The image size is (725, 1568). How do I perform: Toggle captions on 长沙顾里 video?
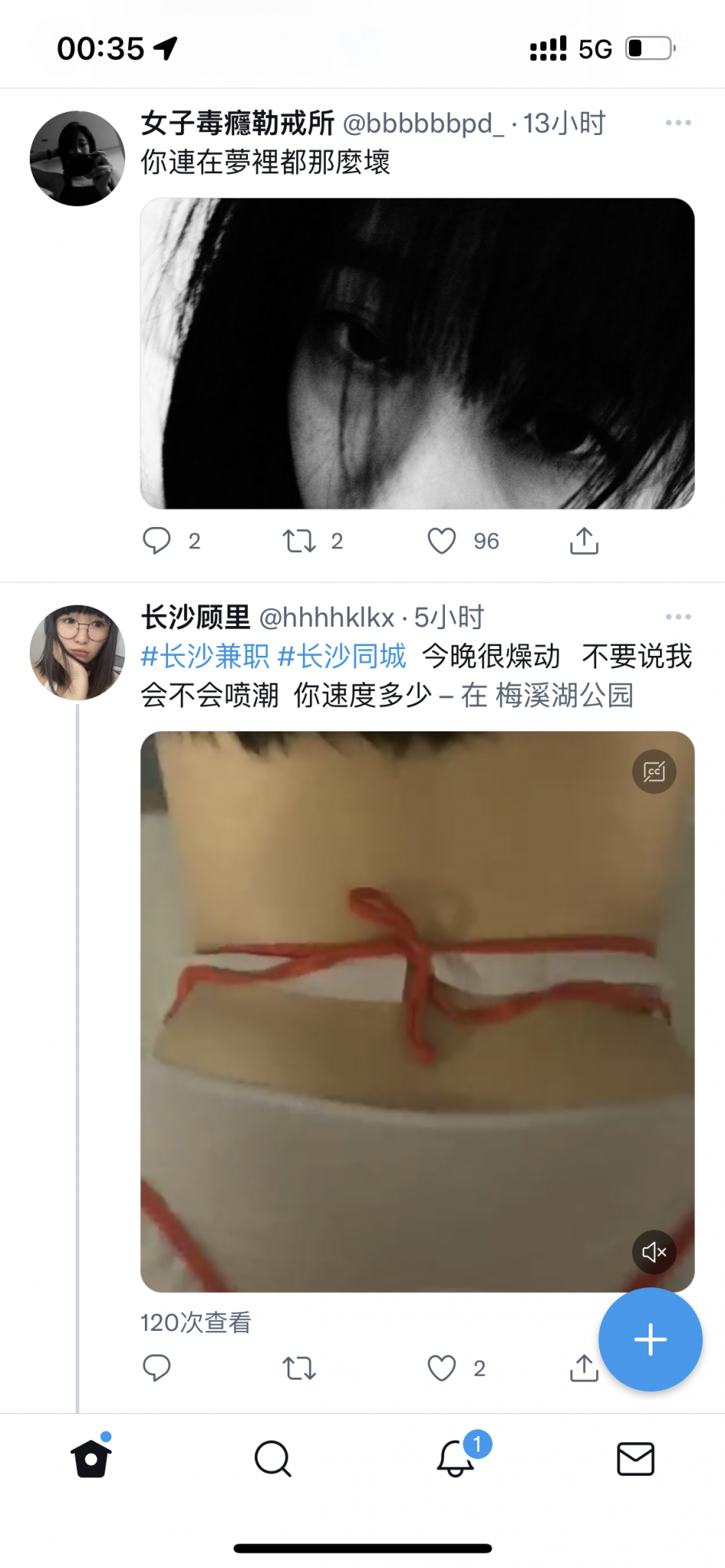point(654,772)
